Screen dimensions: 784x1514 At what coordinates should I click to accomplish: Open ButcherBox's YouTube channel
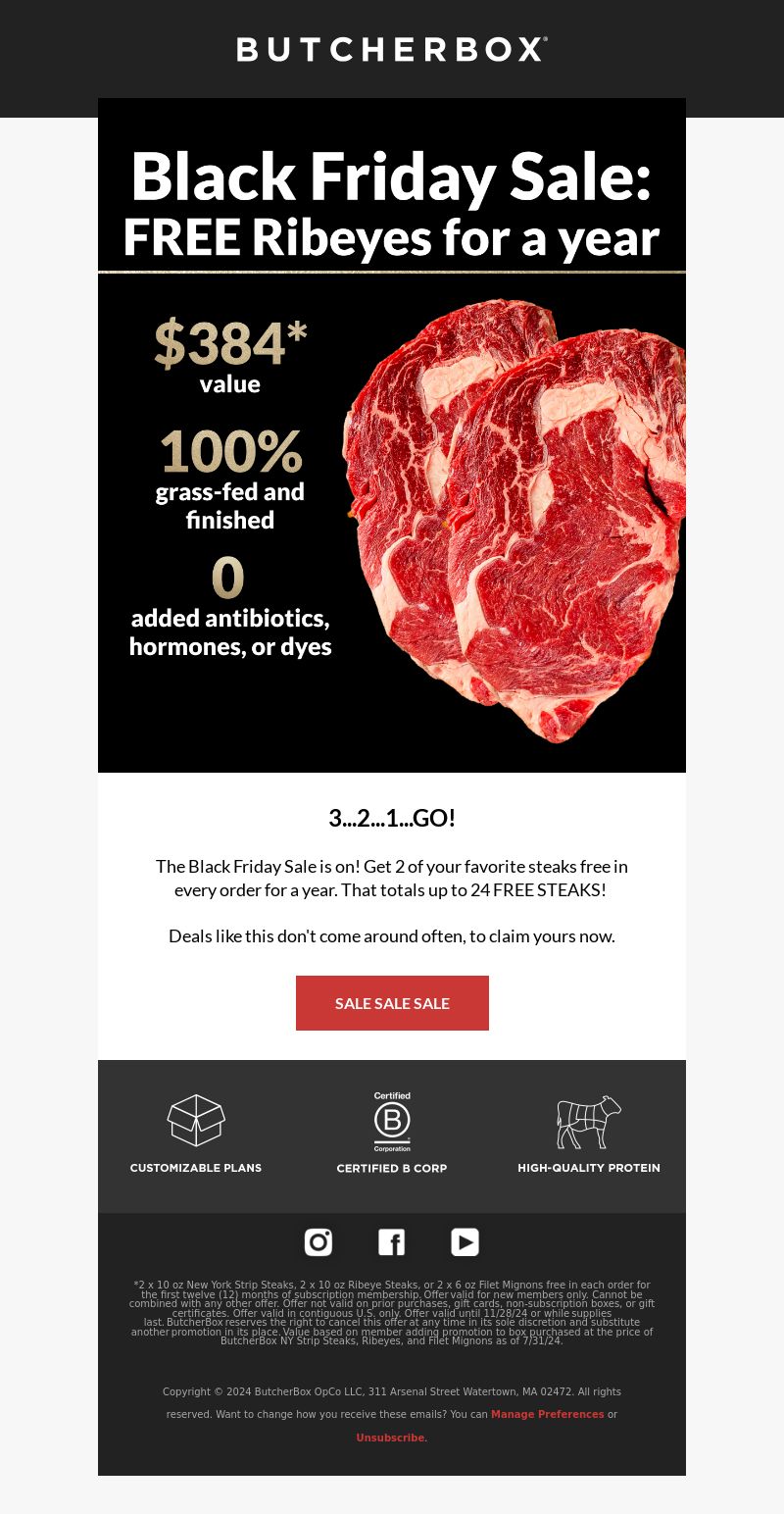[x=465, y=1242]
